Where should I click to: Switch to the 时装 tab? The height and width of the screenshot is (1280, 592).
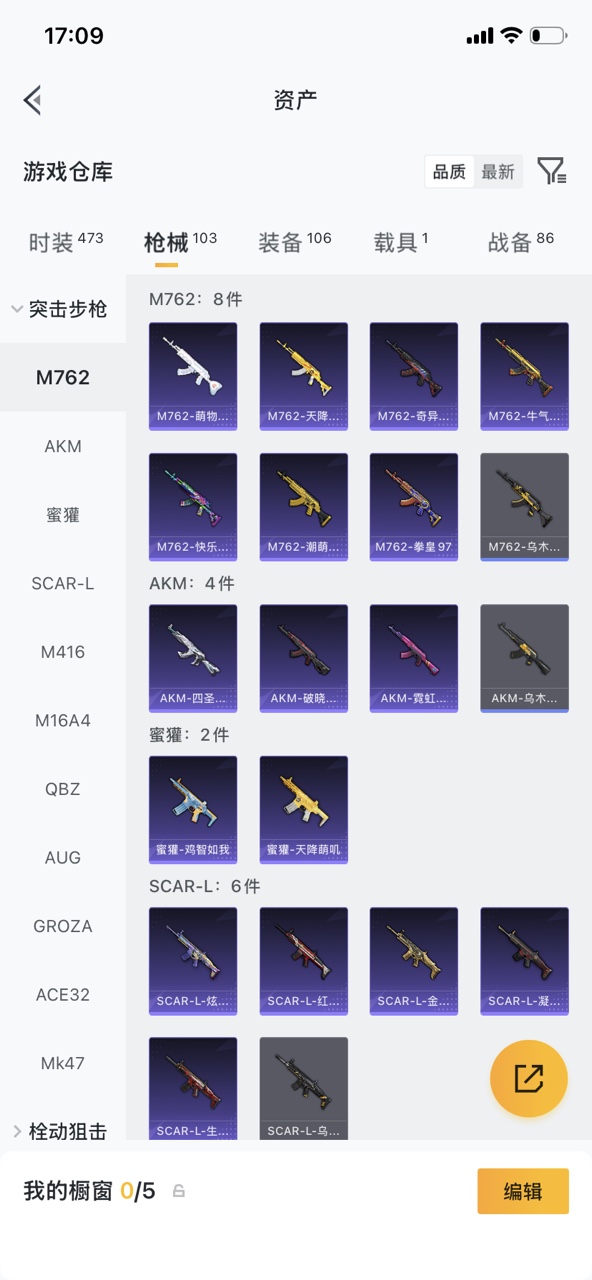[65, 242]
